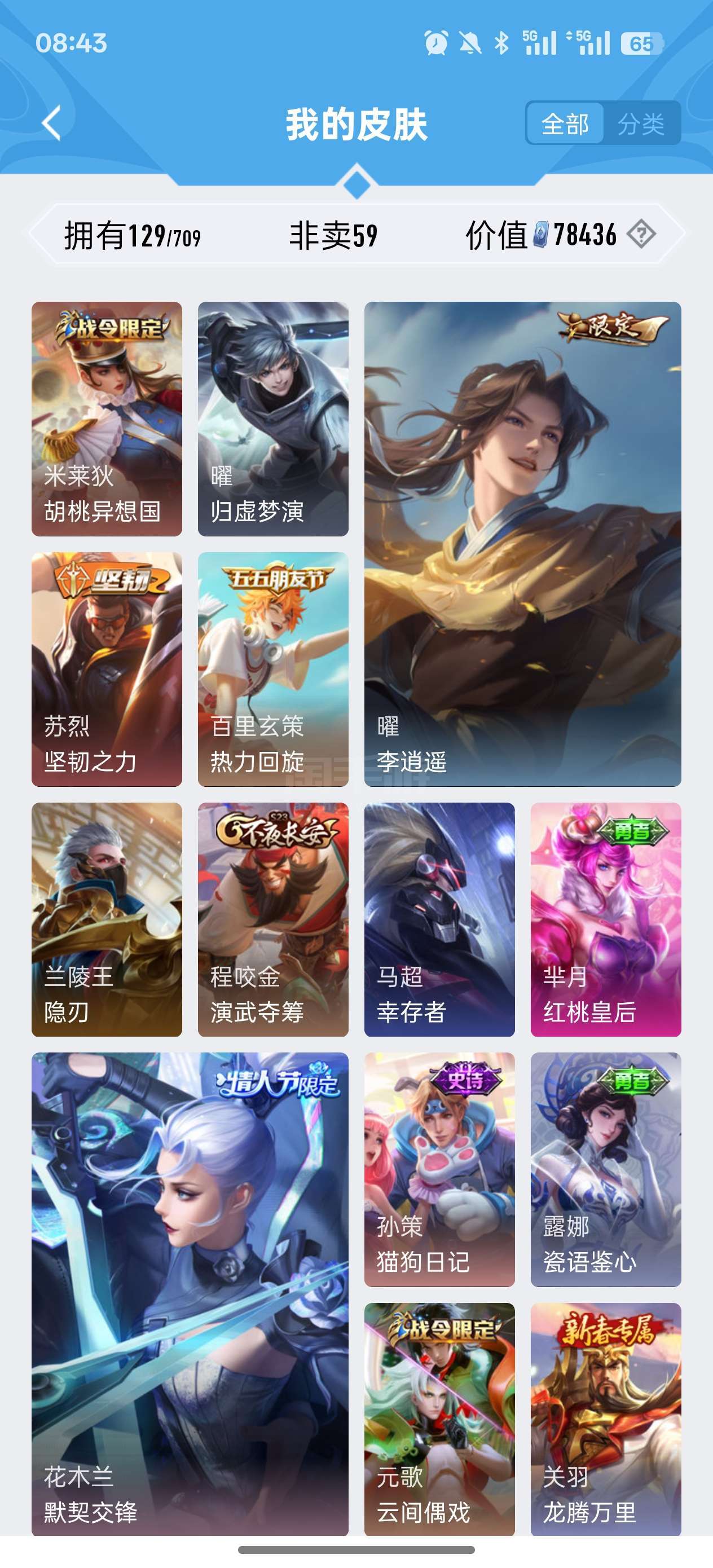Viewport: 713px width, 1568px height.
Task: View 程咬金 演武夺筹 skin
Action: (x=273, y=919)
